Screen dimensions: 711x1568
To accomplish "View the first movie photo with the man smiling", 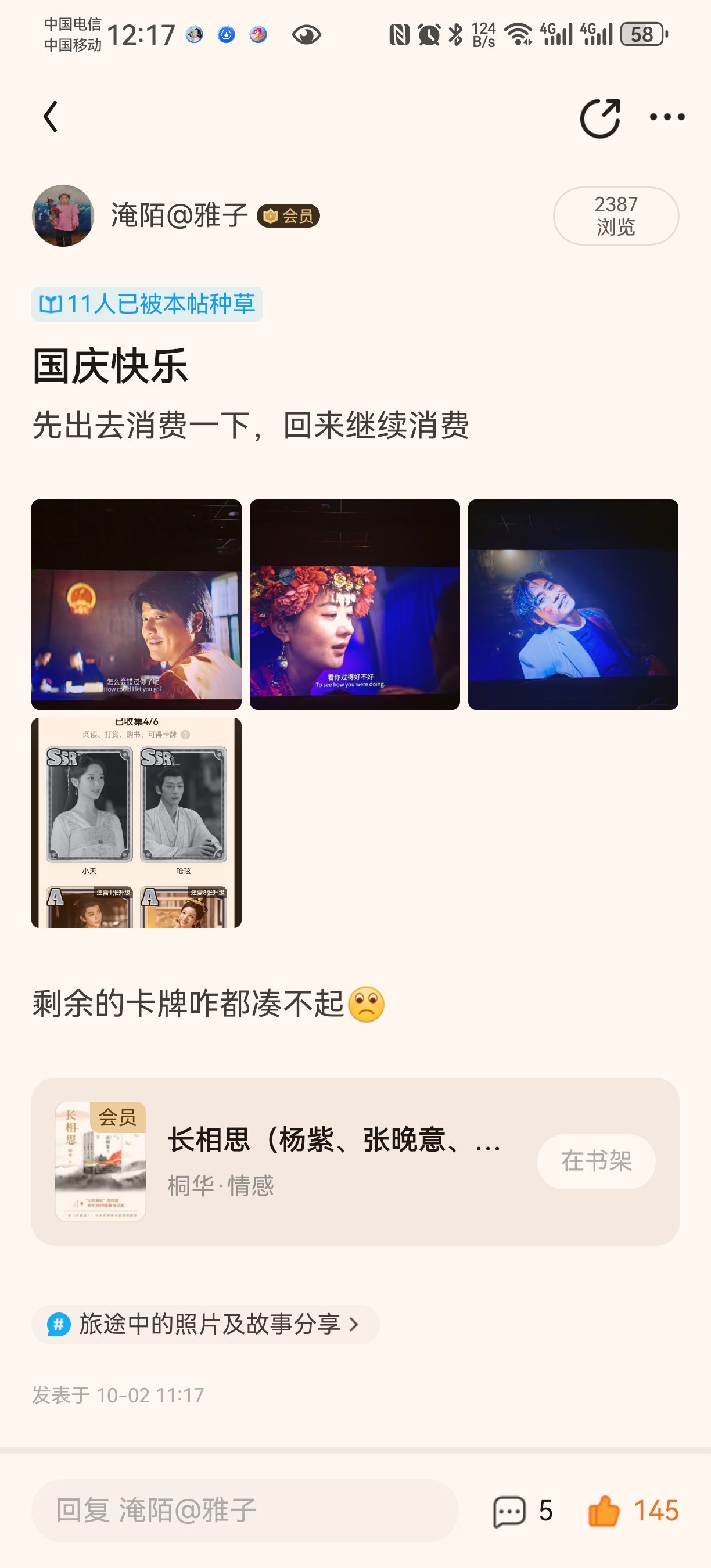I will click(137, 605).
